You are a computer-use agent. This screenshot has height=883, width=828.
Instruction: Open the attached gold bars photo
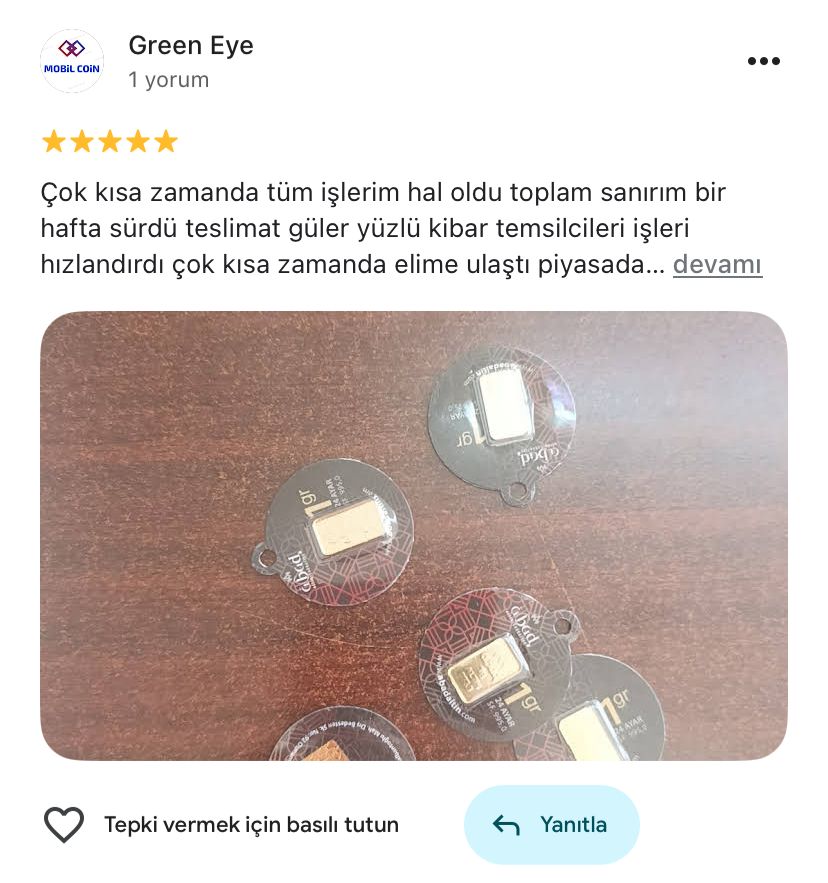(x=414, y=535)
